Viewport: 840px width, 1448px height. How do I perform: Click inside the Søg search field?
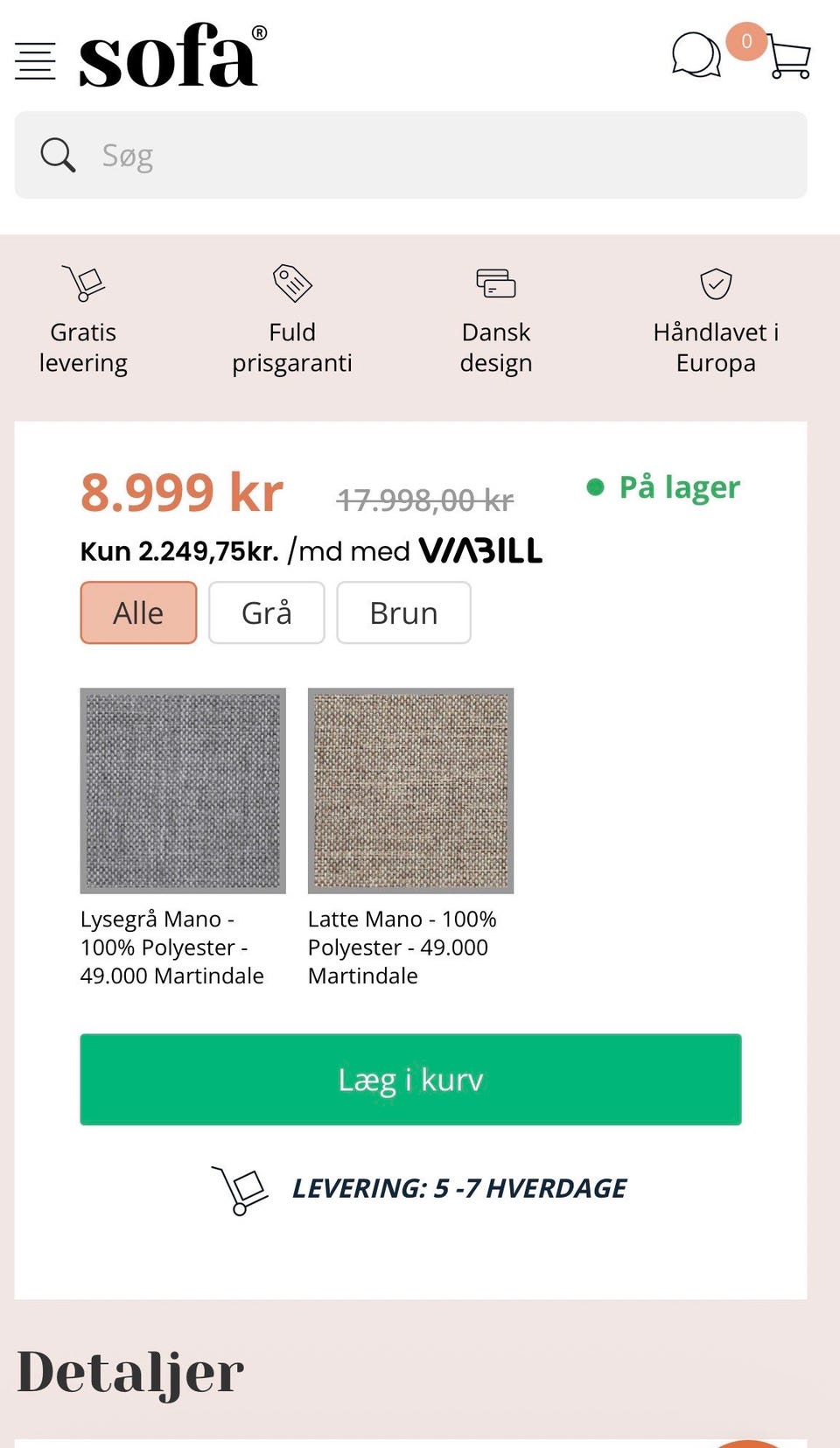click(x=350, y=154)
